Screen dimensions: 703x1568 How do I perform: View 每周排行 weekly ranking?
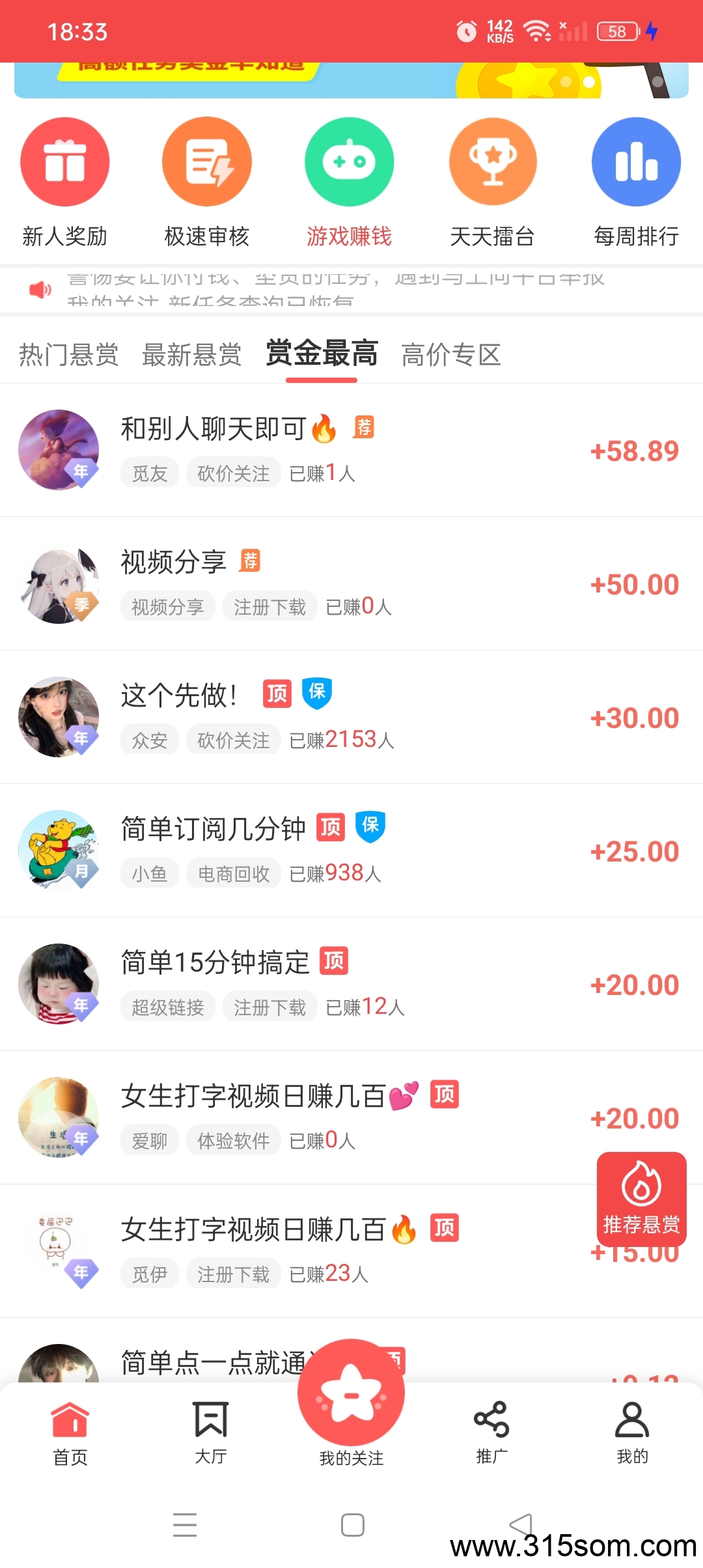[636, 182]
